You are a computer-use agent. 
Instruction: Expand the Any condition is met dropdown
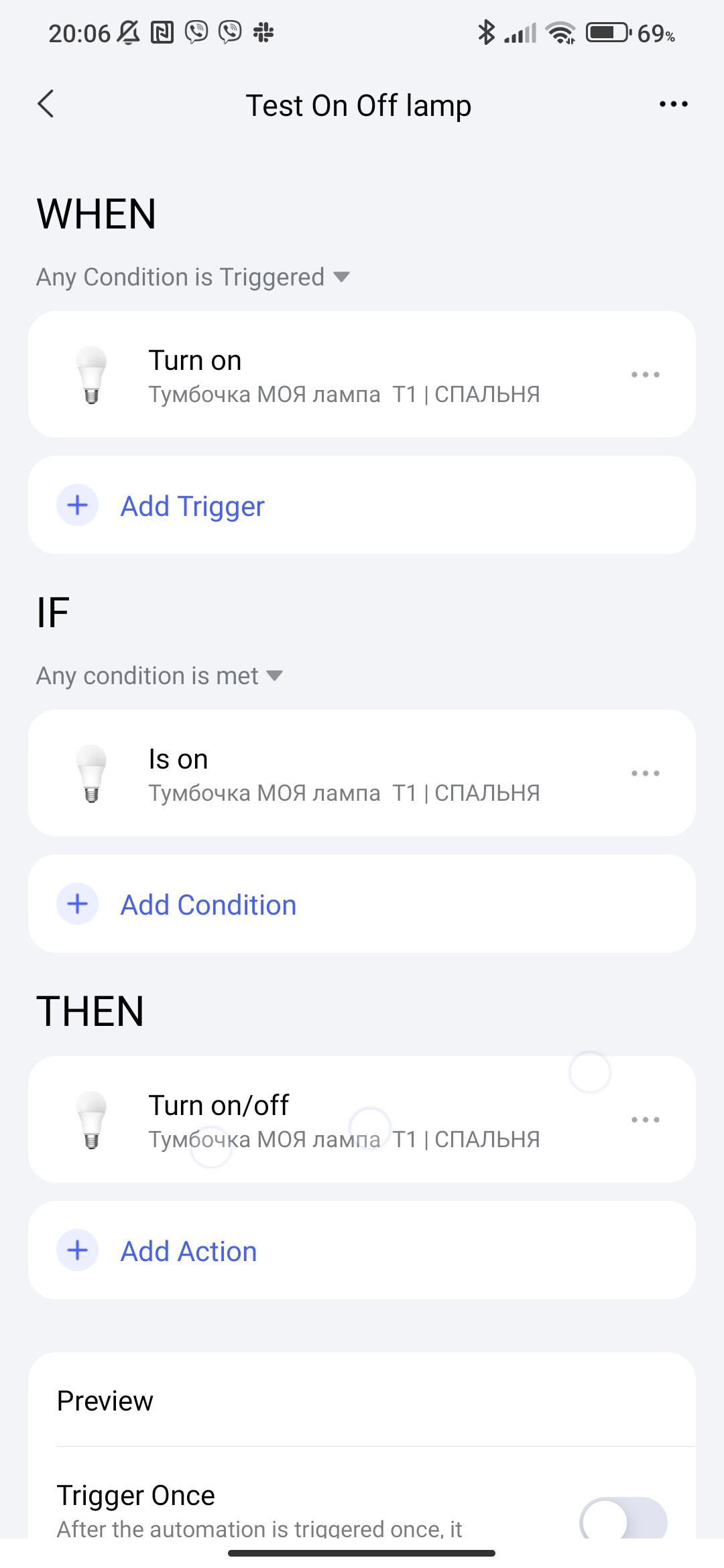[160, 676]
